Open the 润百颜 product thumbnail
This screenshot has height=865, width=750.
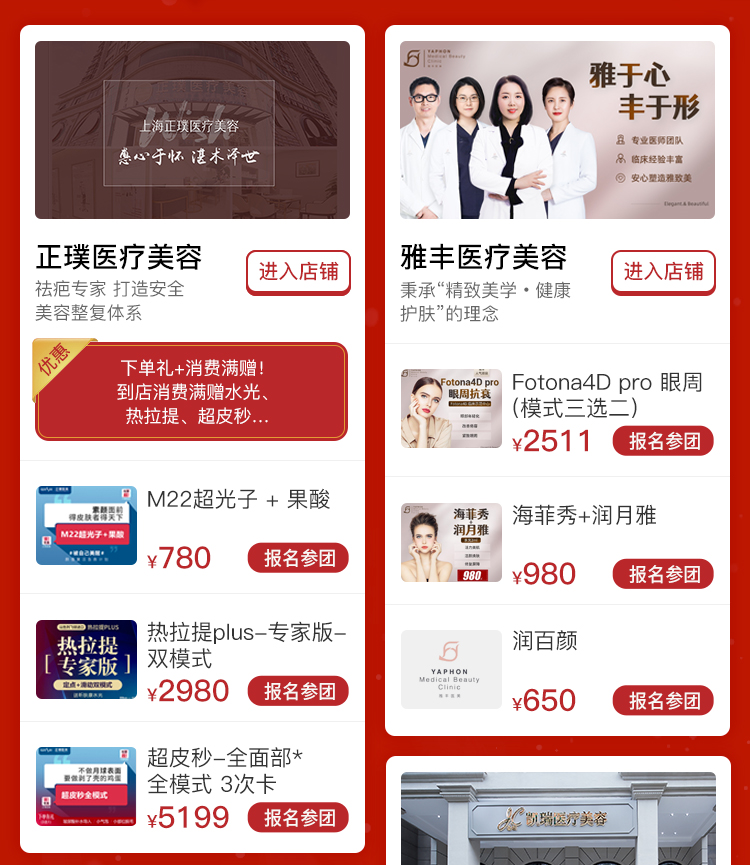451,669
